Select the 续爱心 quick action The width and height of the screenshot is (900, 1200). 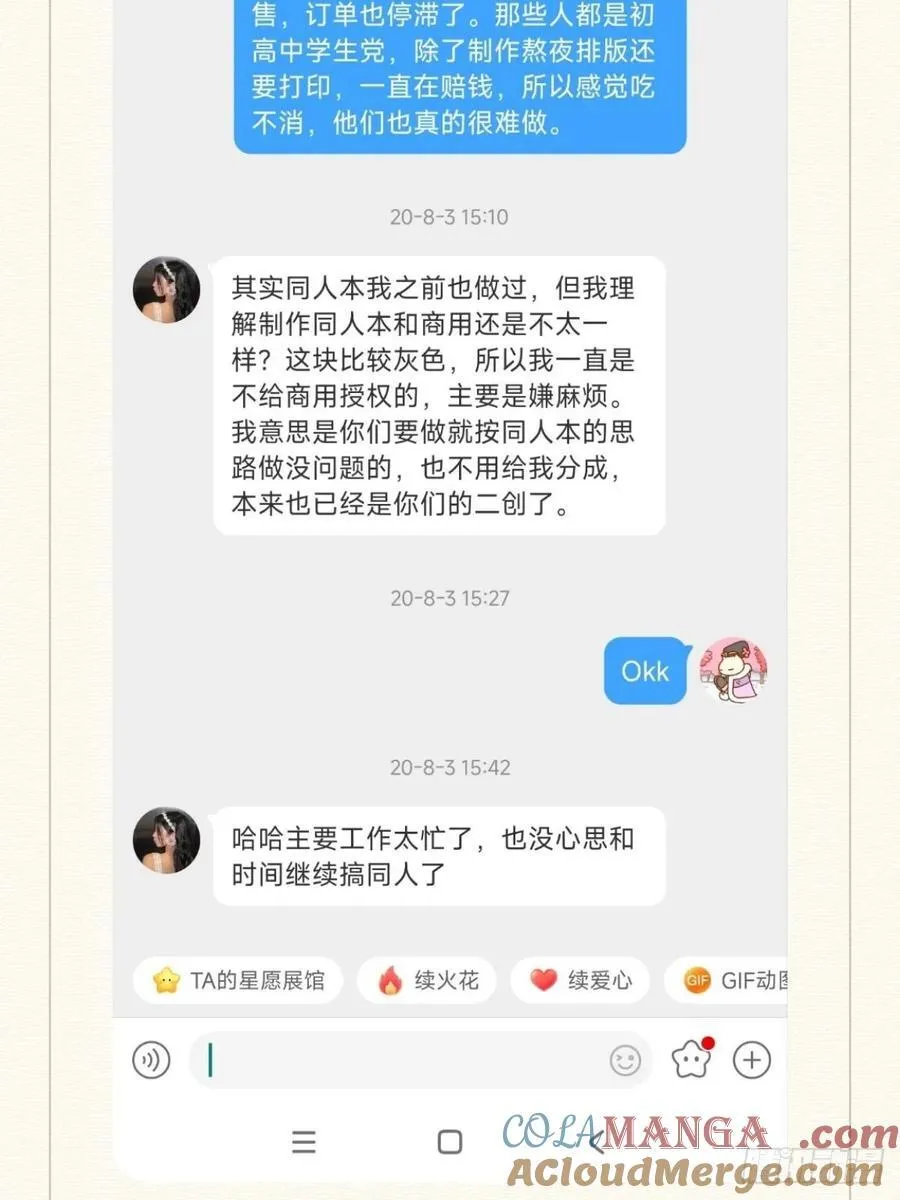(580, 981)
